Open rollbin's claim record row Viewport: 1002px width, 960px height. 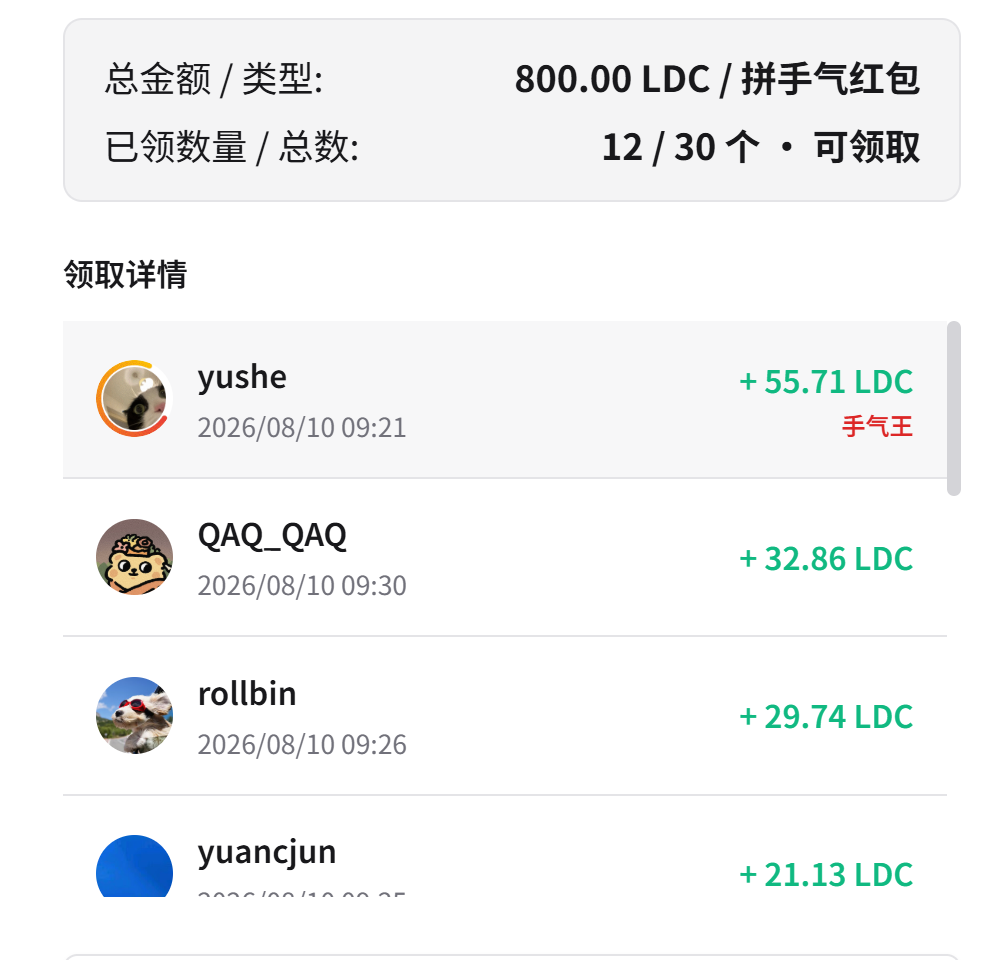[x=505, y=716]
